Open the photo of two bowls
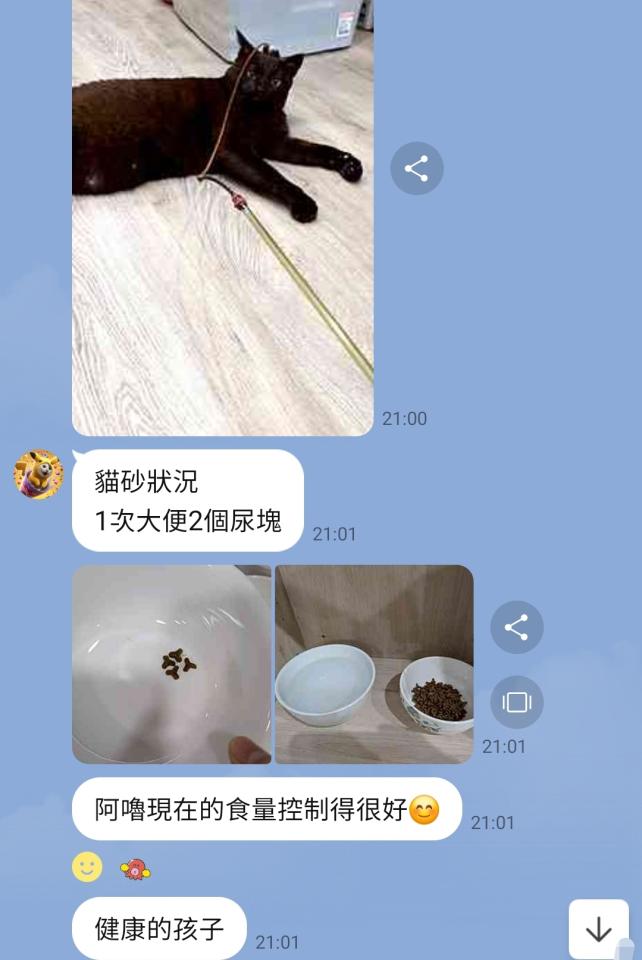This screenshot has height=960, width=642. pos(374,664)
